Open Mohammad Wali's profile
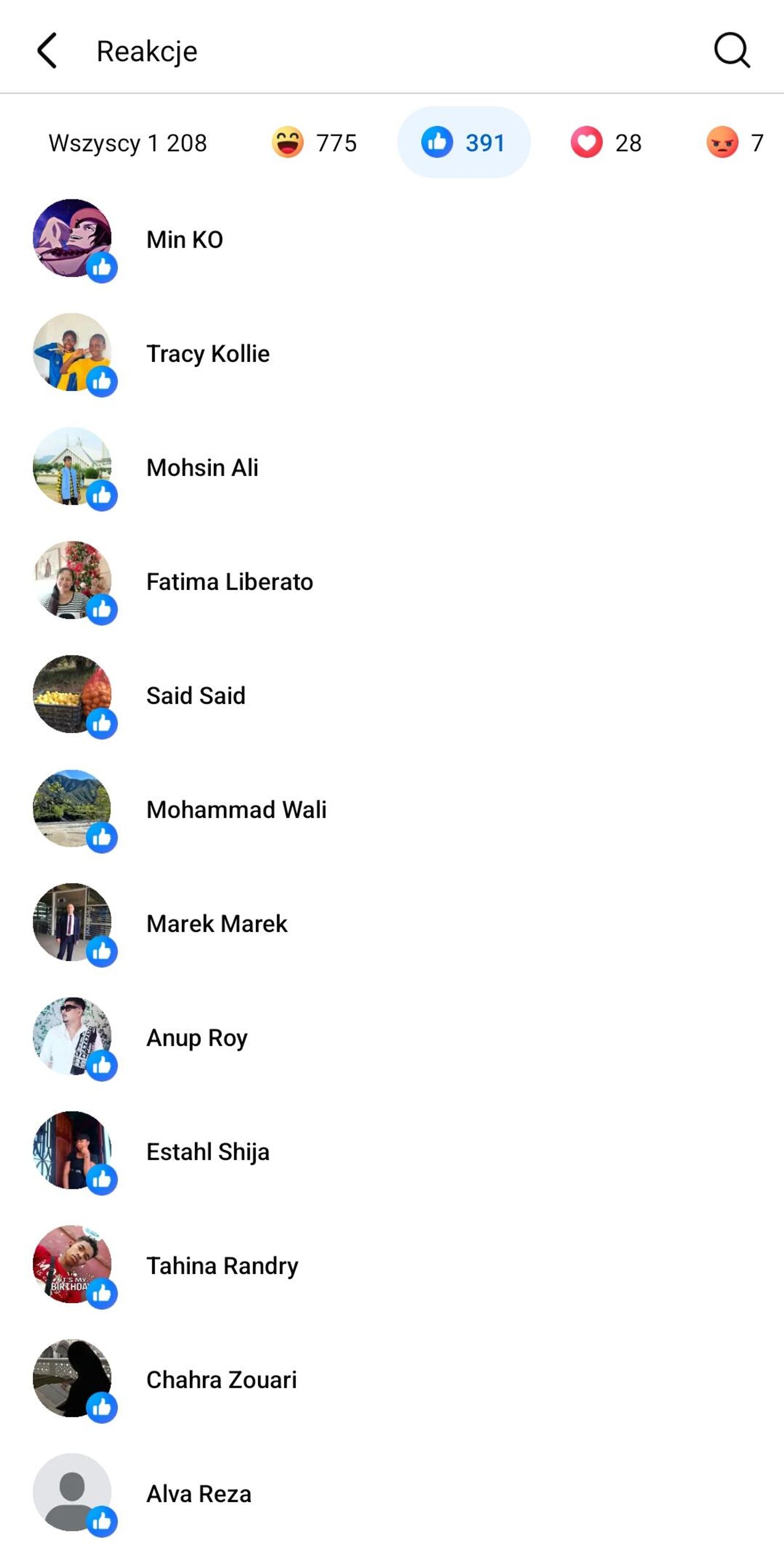The height and width of the screenshot is (1563, 784). [x=236, y=810]
